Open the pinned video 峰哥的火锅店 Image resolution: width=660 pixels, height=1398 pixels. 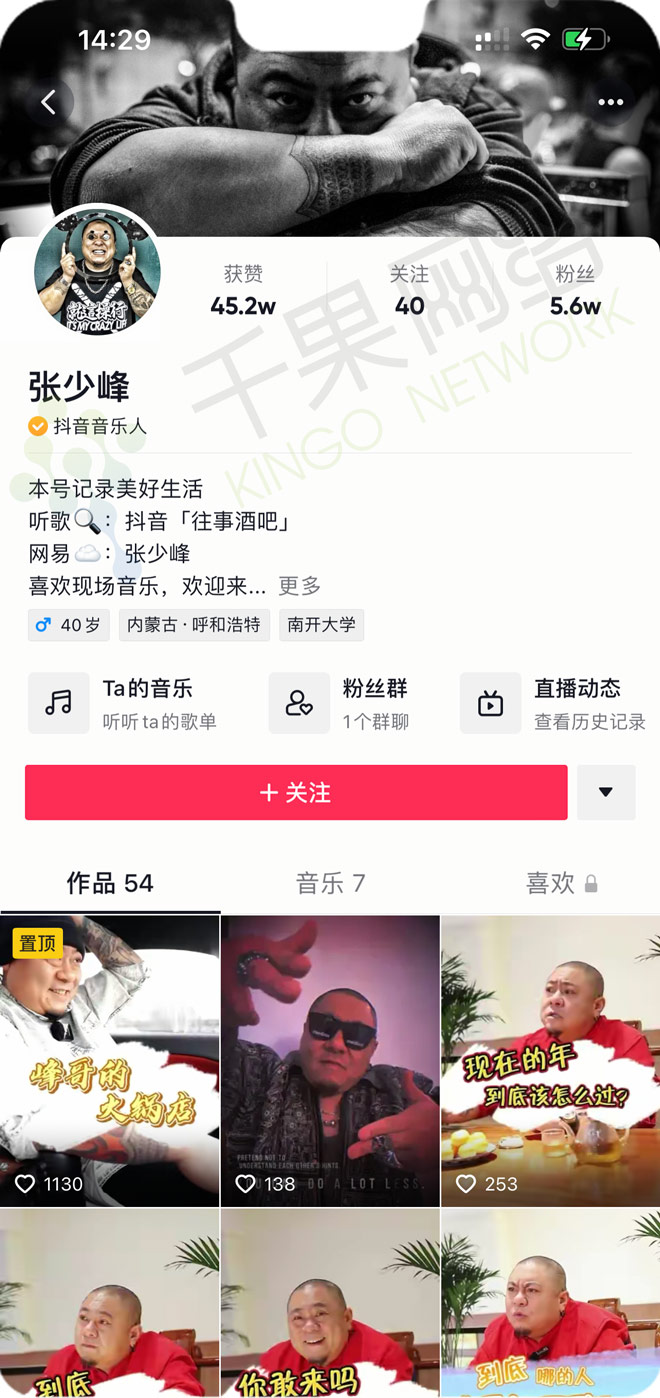[x=109, y=1060]
